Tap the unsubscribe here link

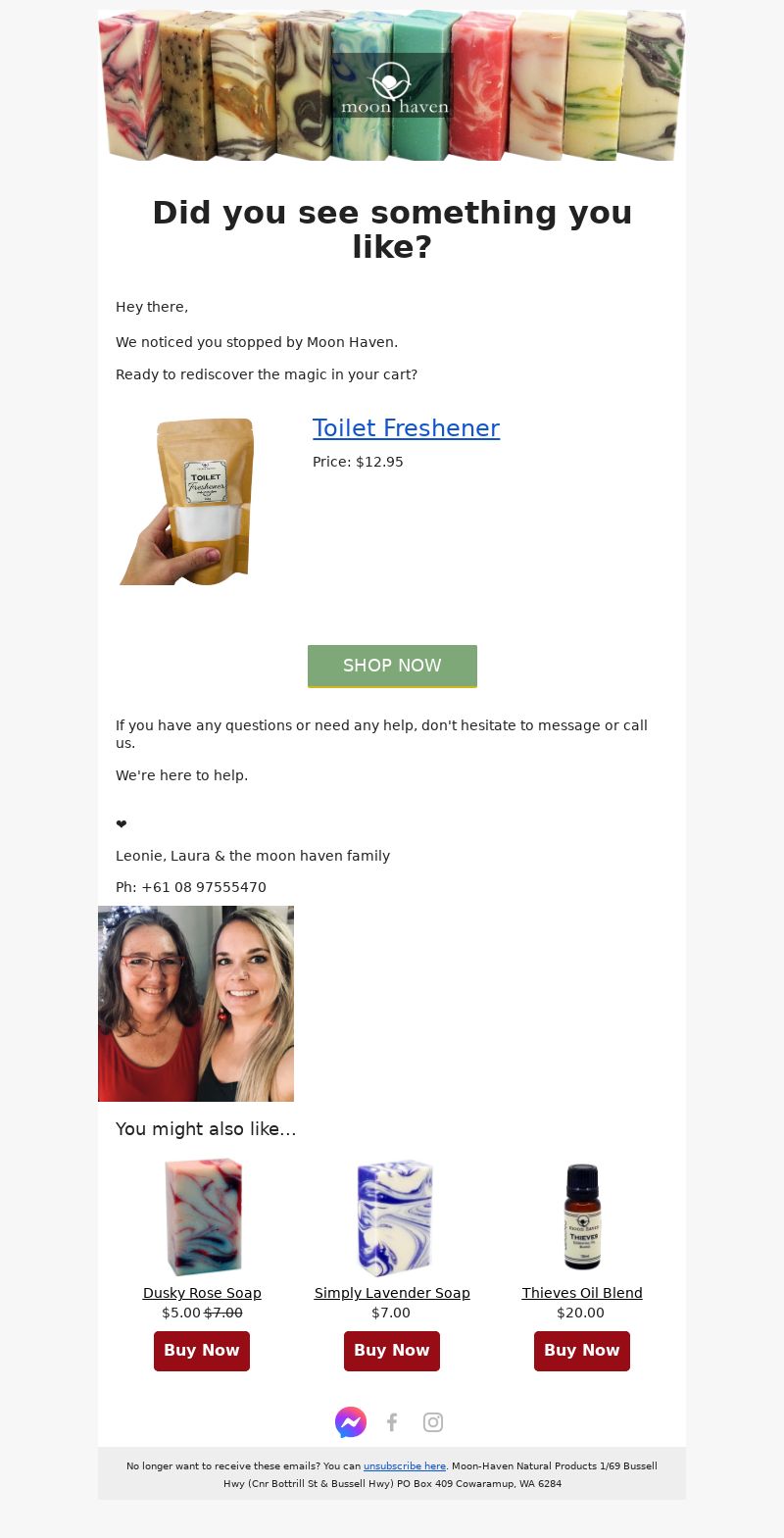[x=405, y=1466]
